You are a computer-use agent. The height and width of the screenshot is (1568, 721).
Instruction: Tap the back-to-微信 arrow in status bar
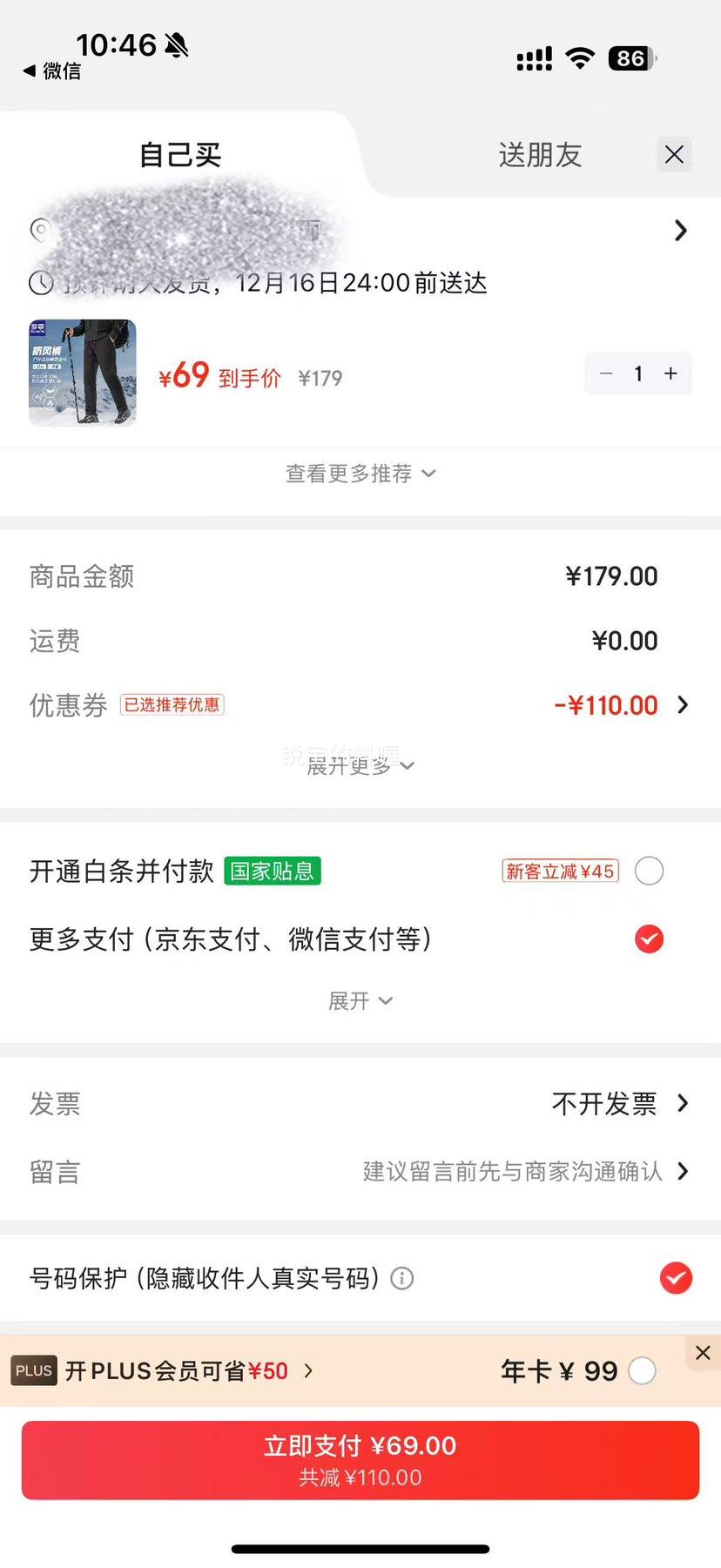click(x=27, y=71)
